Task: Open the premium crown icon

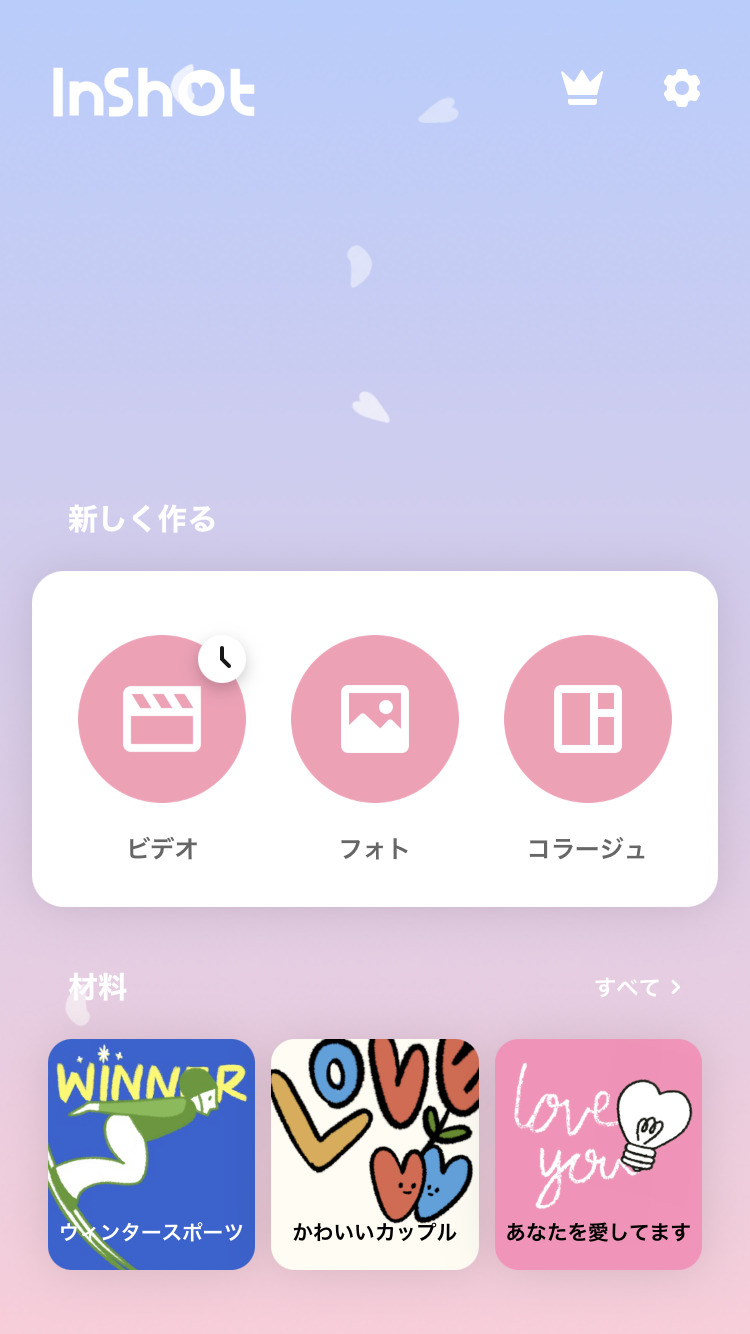Action: pos(581,88)
